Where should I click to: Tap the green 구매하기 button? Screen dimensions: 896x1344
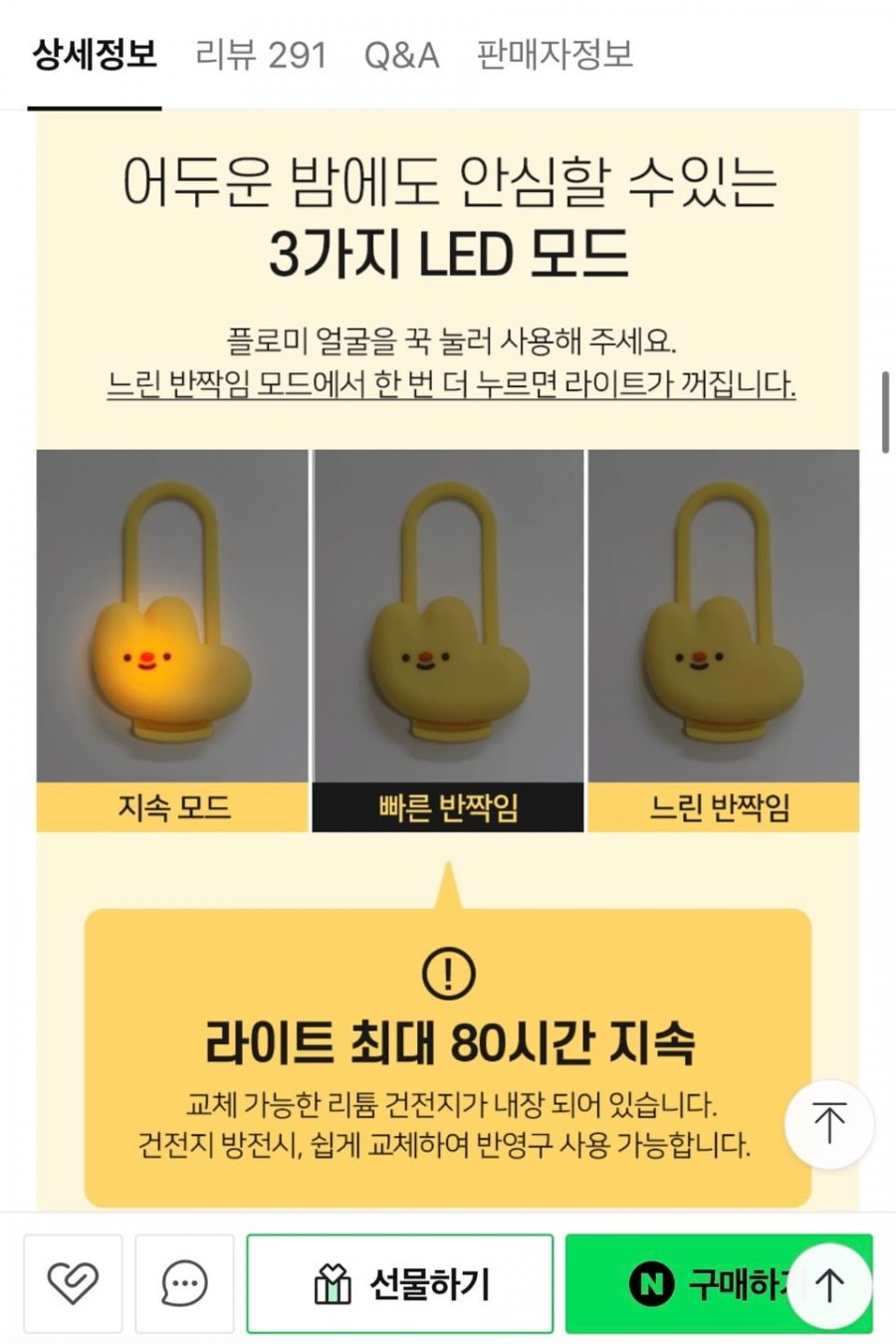pos(687,1283)
